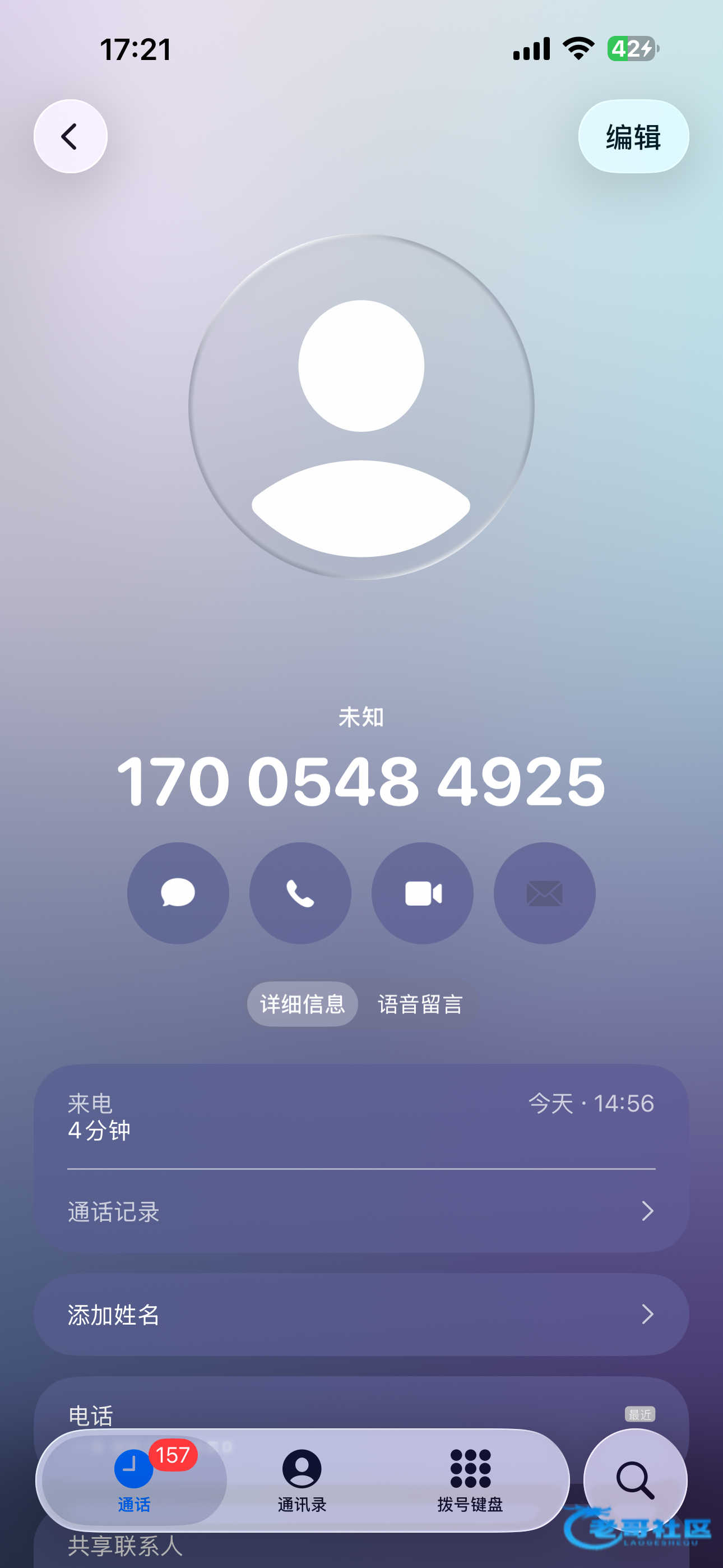Start a video call with camera icon
This screenshot has height=1568, width=723.
pyautogui.click(x=423, y=893)
